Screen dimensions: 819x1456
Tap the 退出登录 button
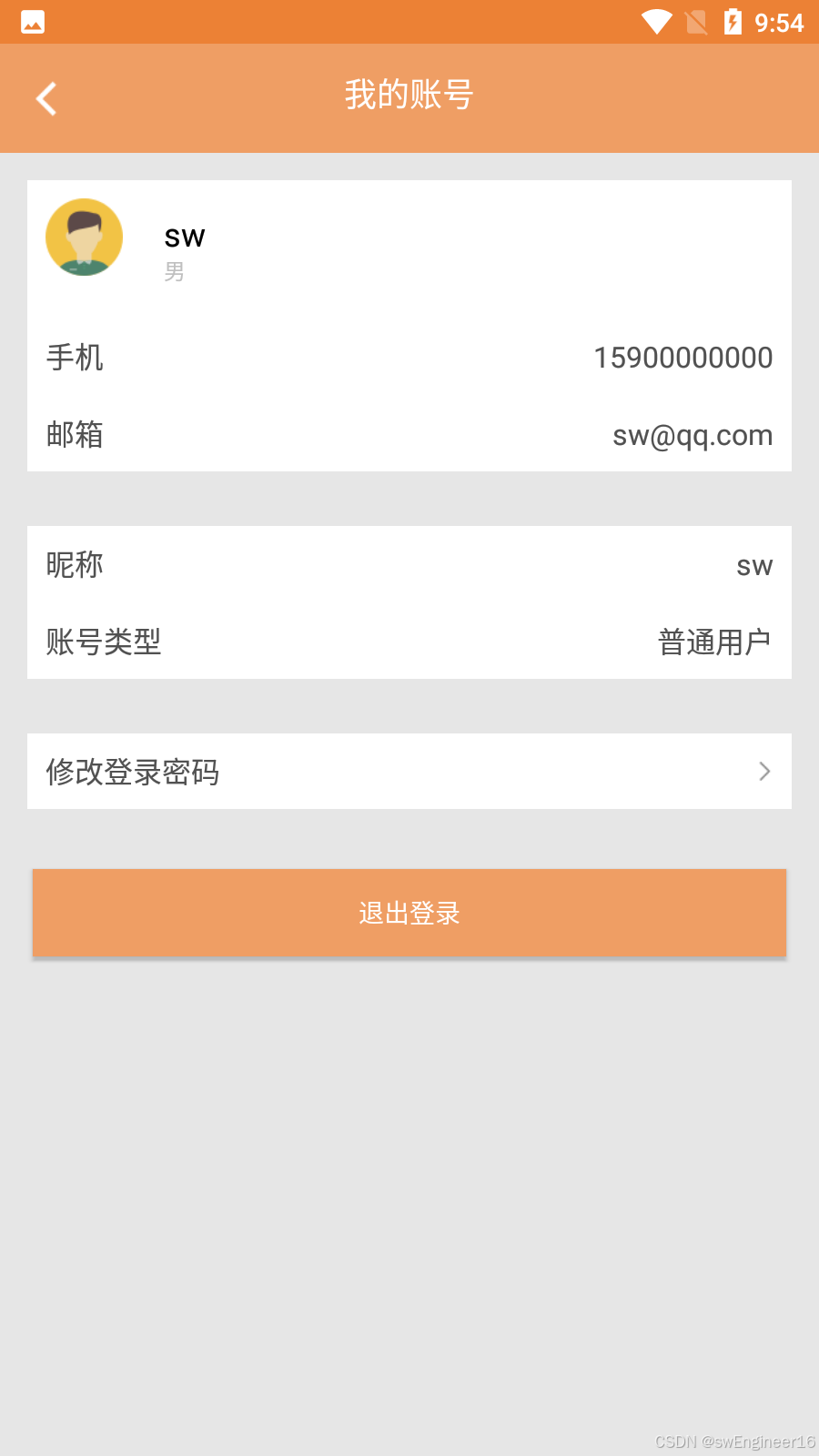tap(409, 913)
